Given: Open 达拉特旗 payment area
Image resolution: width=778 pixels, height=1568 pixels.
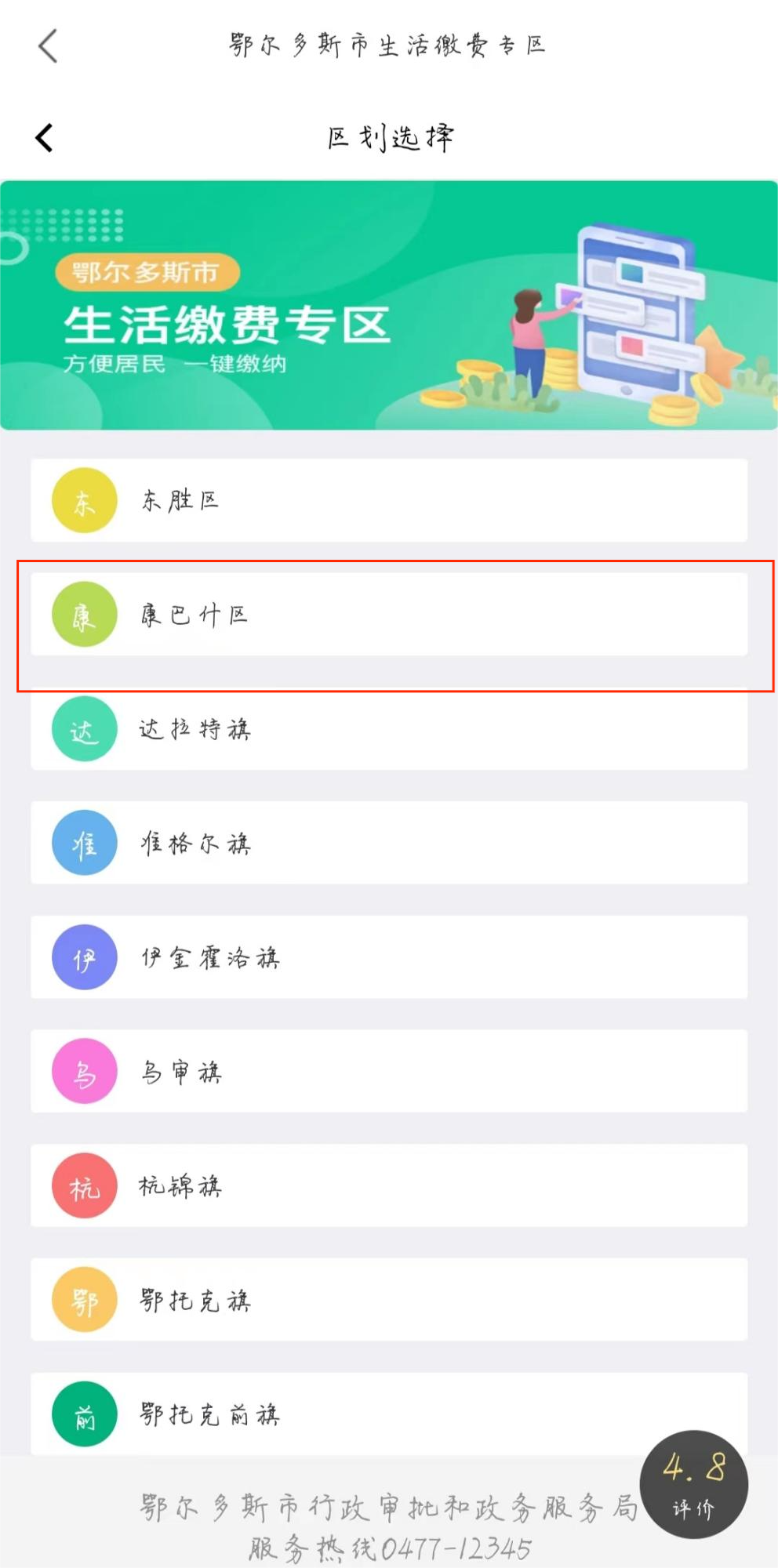Looking at the screenshot, I should click(389, 729).
